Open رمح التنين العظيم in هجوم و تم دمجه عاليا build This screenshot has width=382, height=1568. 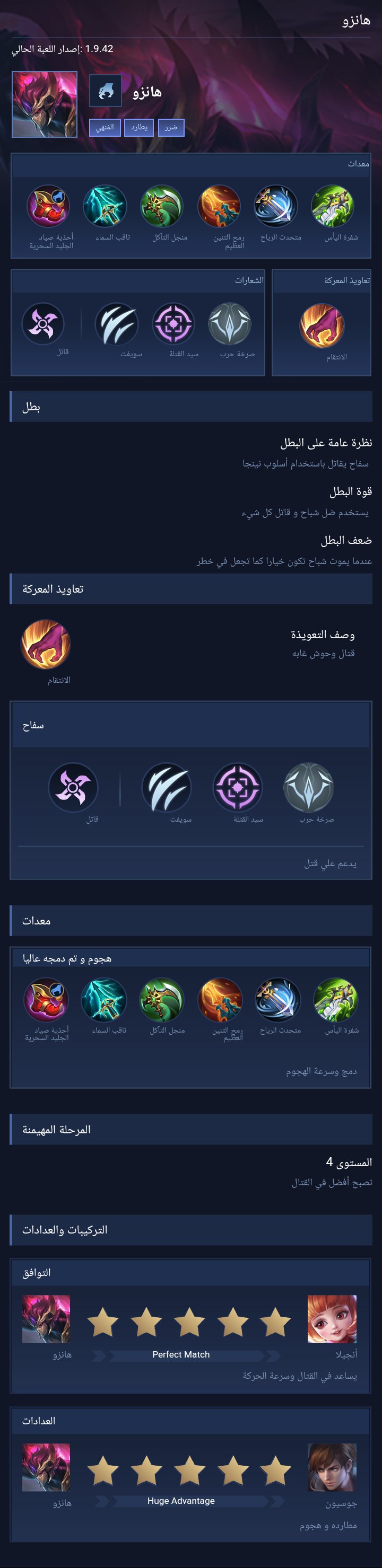pyautogui.click(x=220, y=999)
